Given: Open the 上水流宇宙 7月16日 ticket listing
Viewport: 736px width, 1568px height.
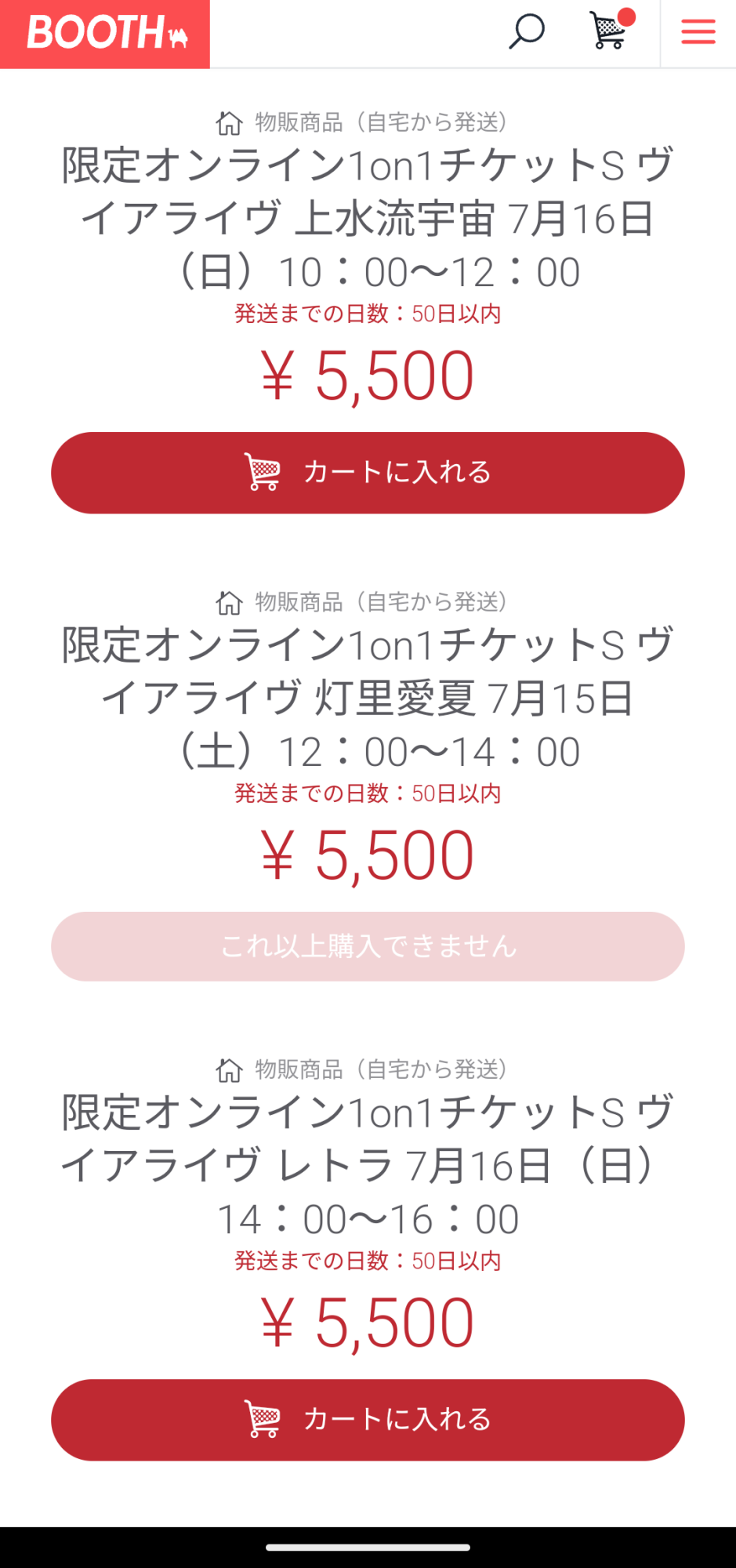Looking at the screenshot, I should coord(368,218).
